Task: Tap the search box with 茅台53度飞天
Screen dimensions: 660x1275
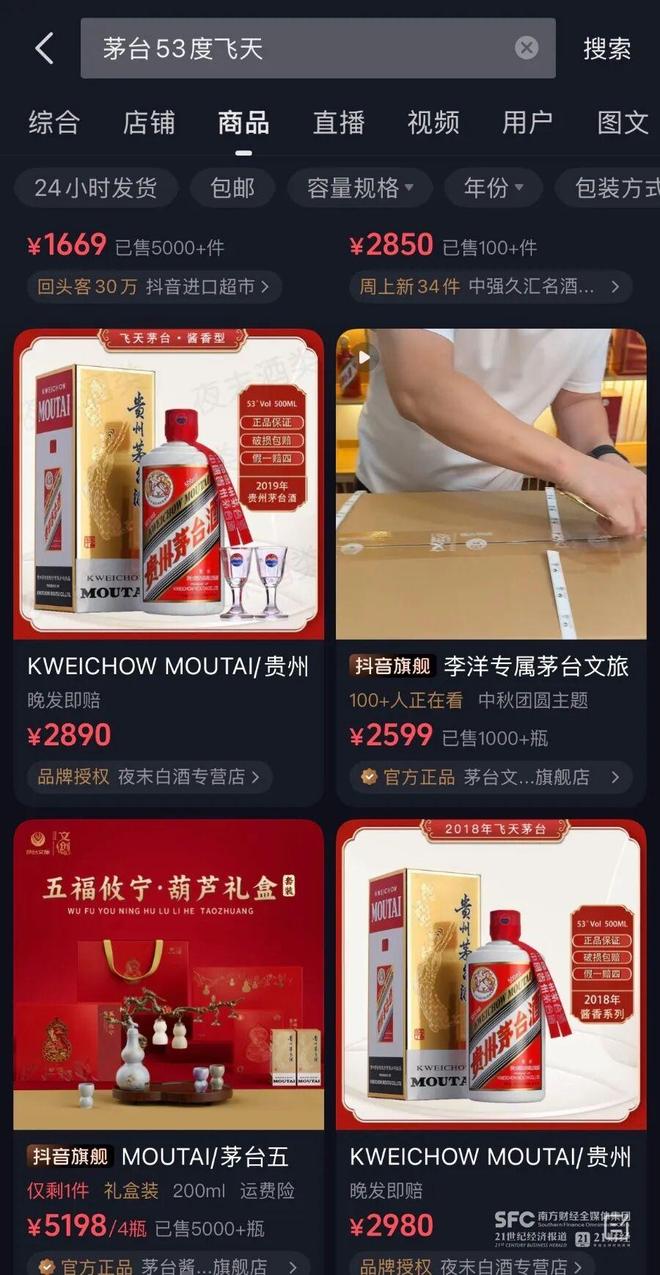Action: (x=300, y=48)
